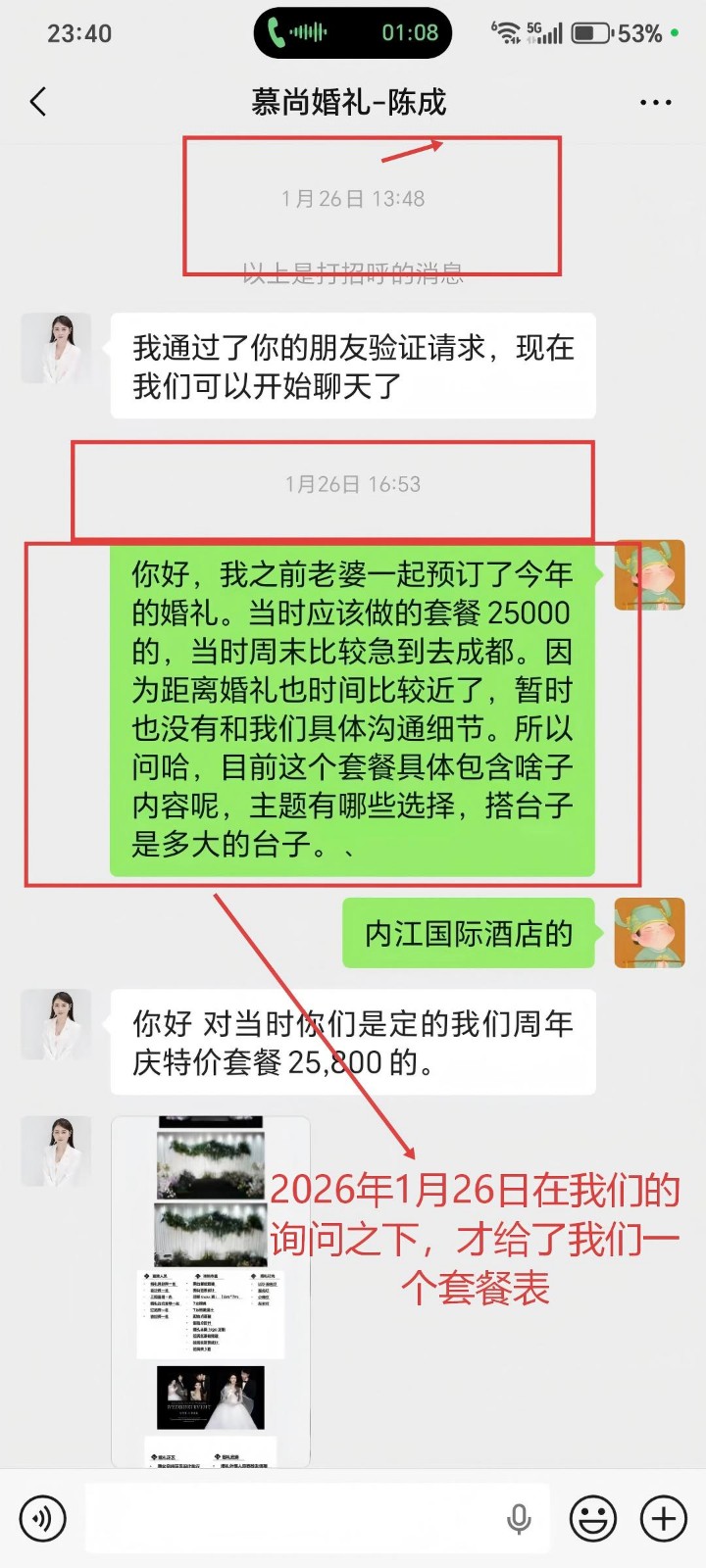Open contact avatar beside the verification message

pos(57,348)
